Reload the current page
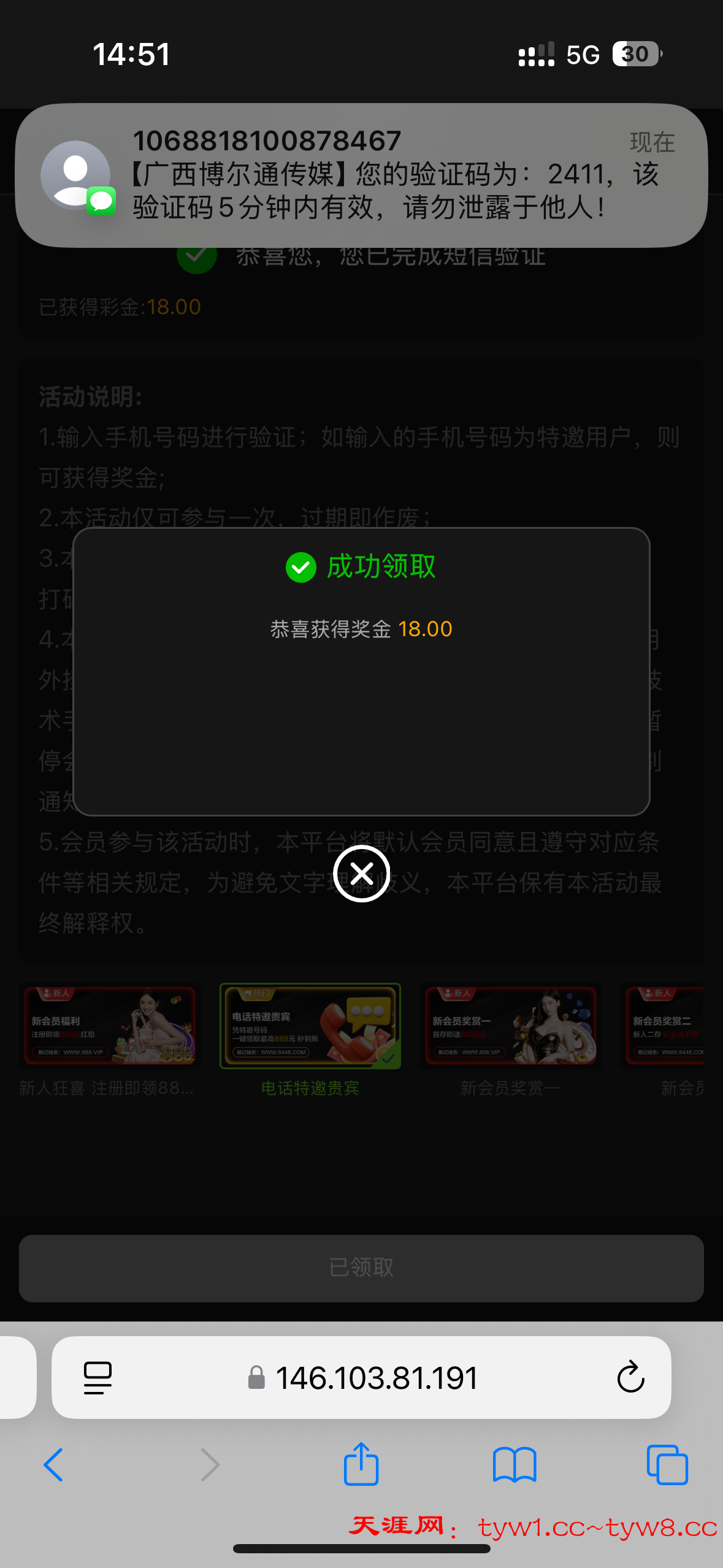Screen dimensions: 723x1568 630,1378
